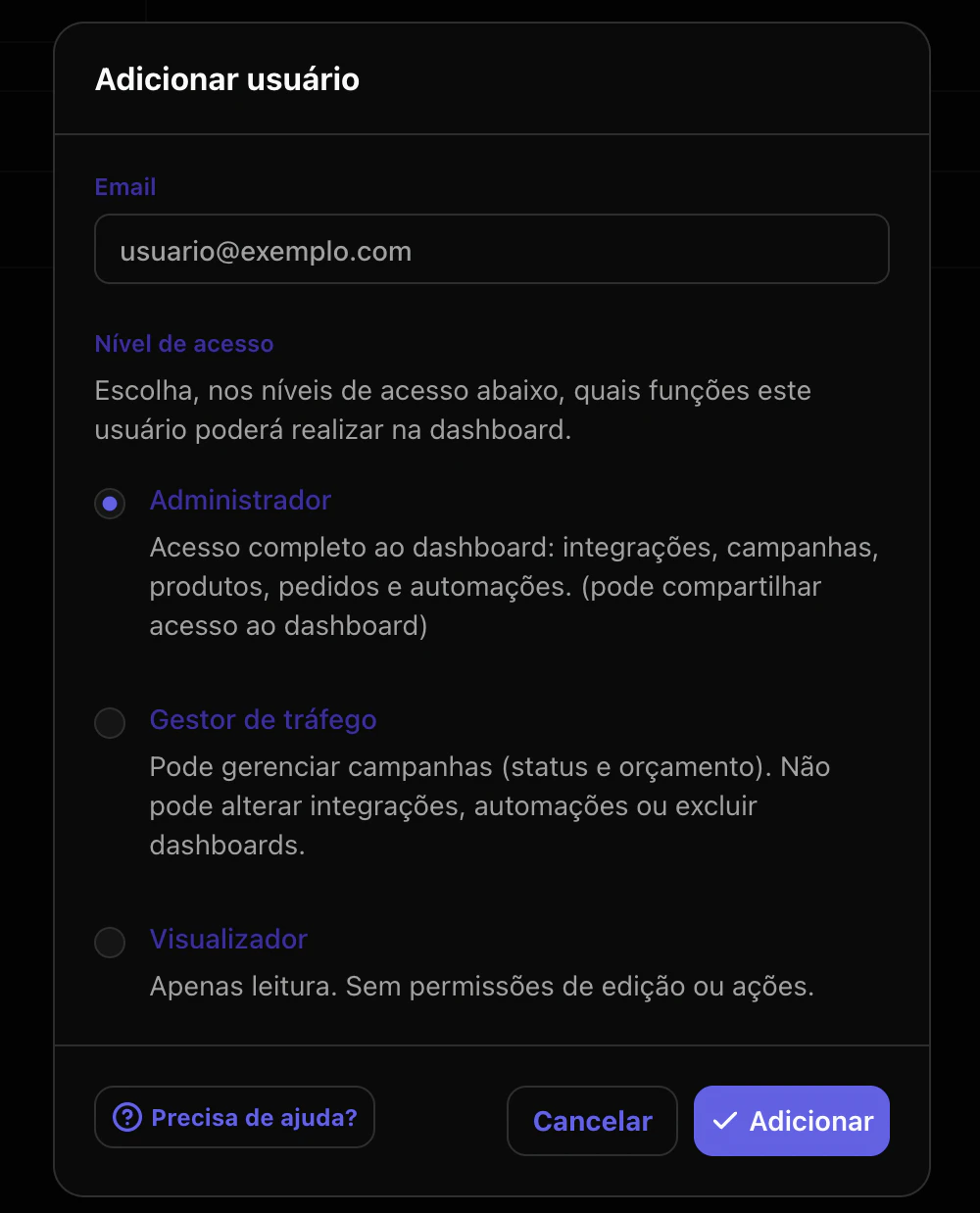Pick the Visualizador access level

click(x=110, y=943)
